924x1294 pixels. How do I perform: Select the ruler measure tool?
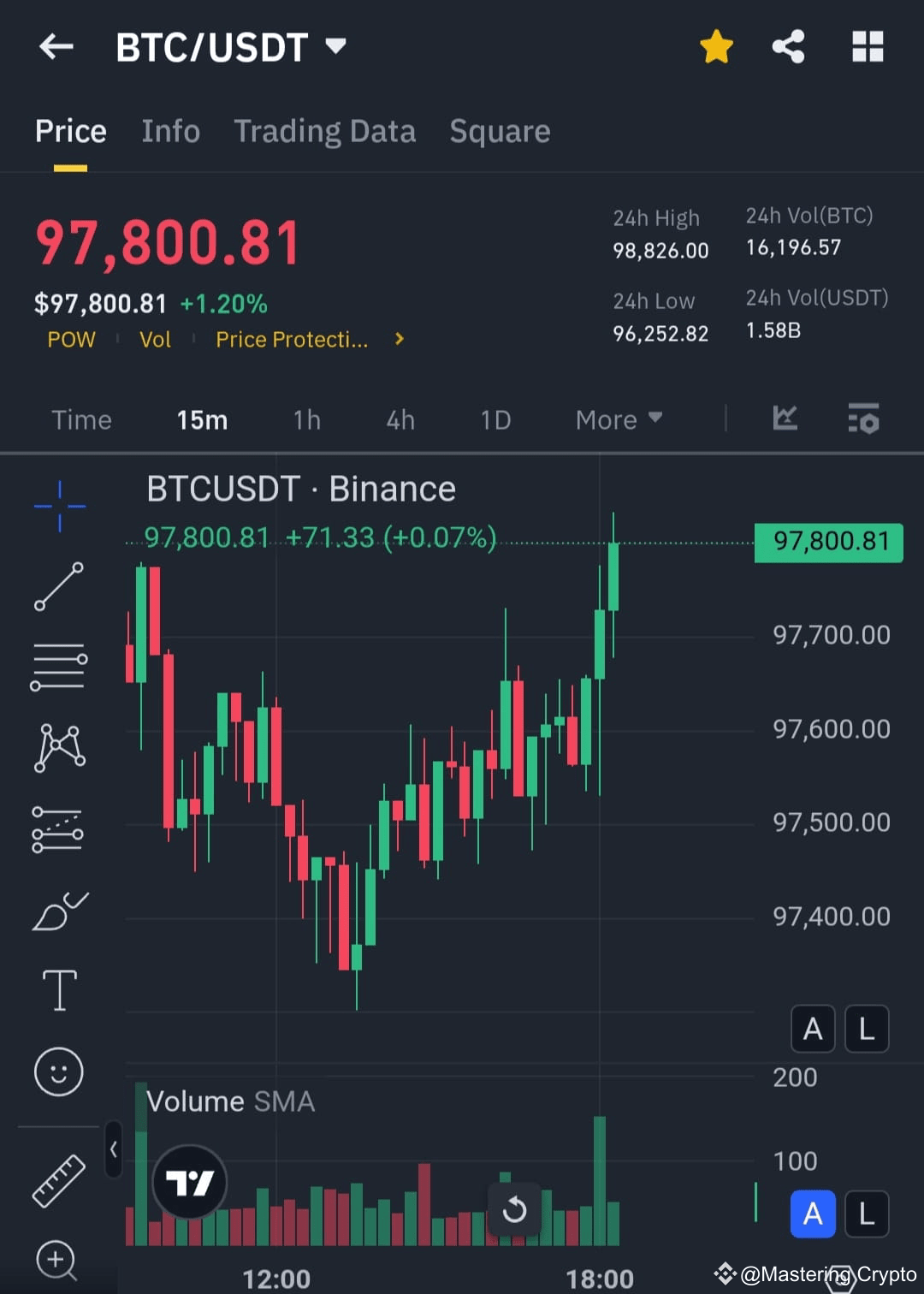(x=58, y=1178)
